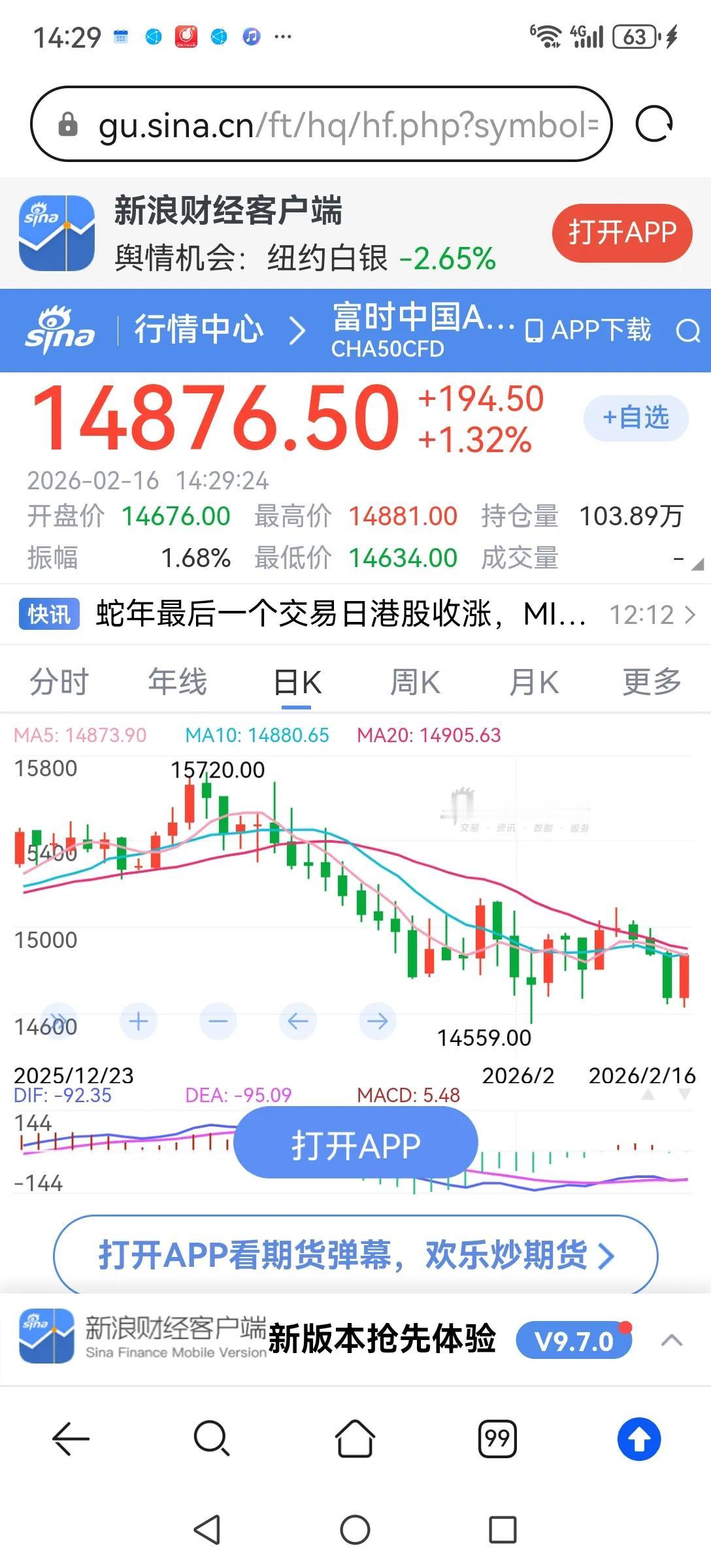Tap the Sina logo in the quote header
This screenshot has height=1568, width=711.
[x=59, y=331]
